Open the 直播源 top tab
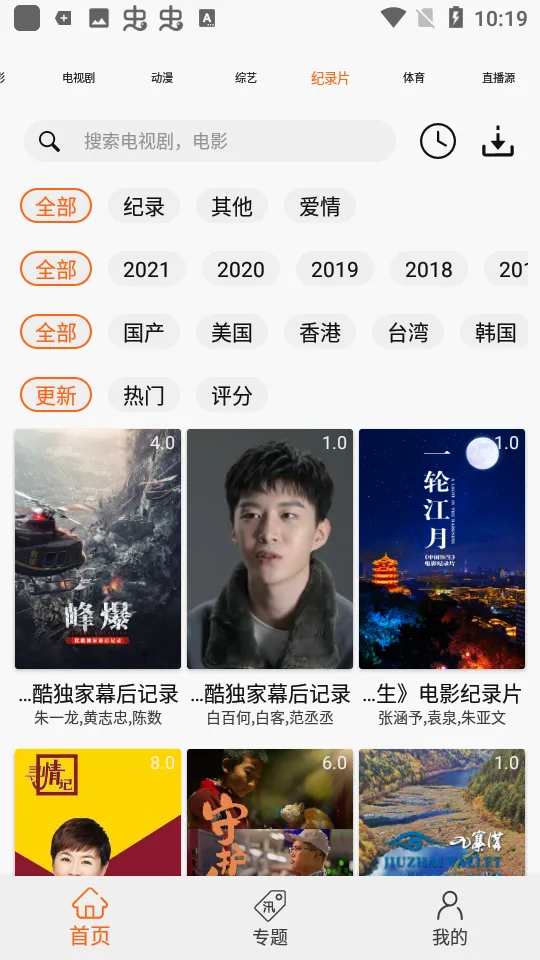 (498, 78)
